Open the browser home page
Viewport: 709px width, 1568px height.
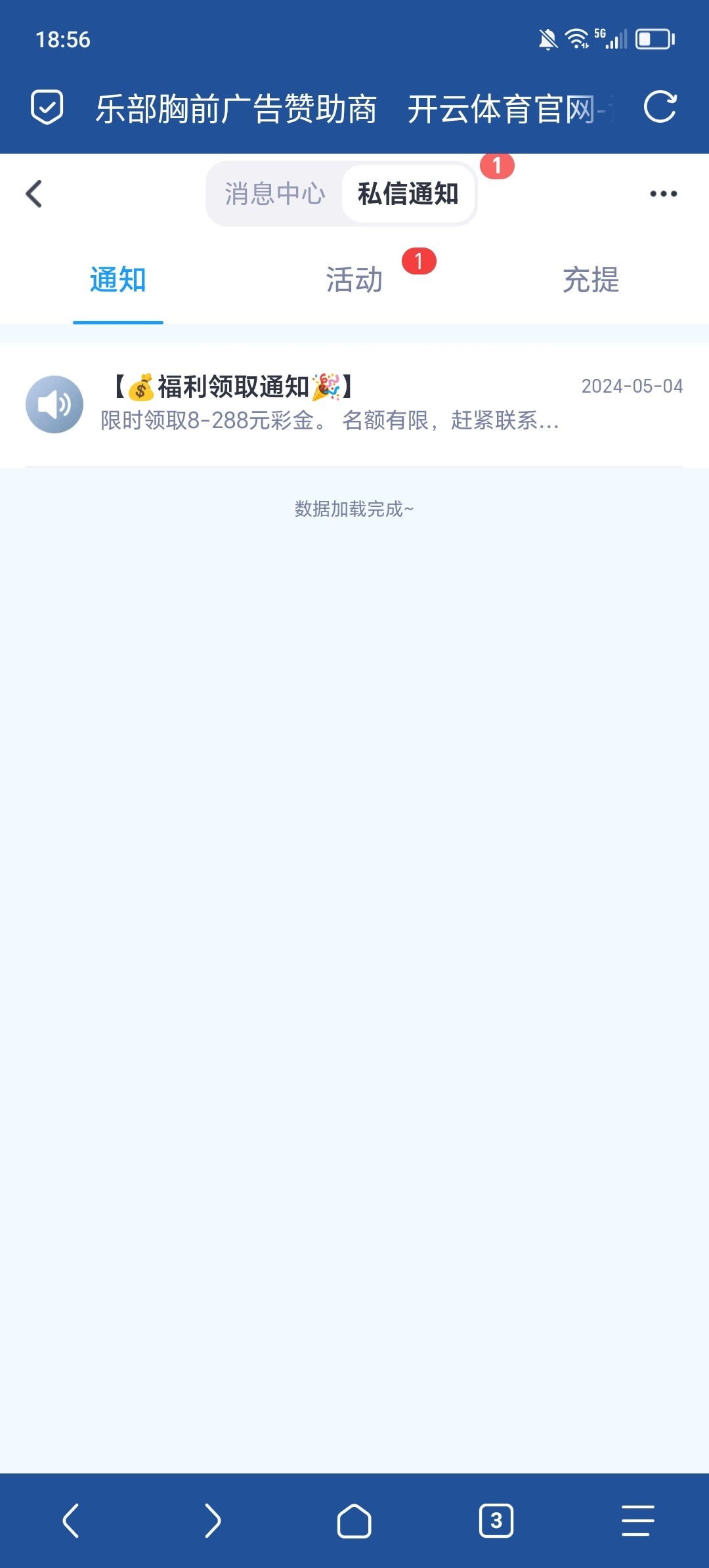[354, 1520]
